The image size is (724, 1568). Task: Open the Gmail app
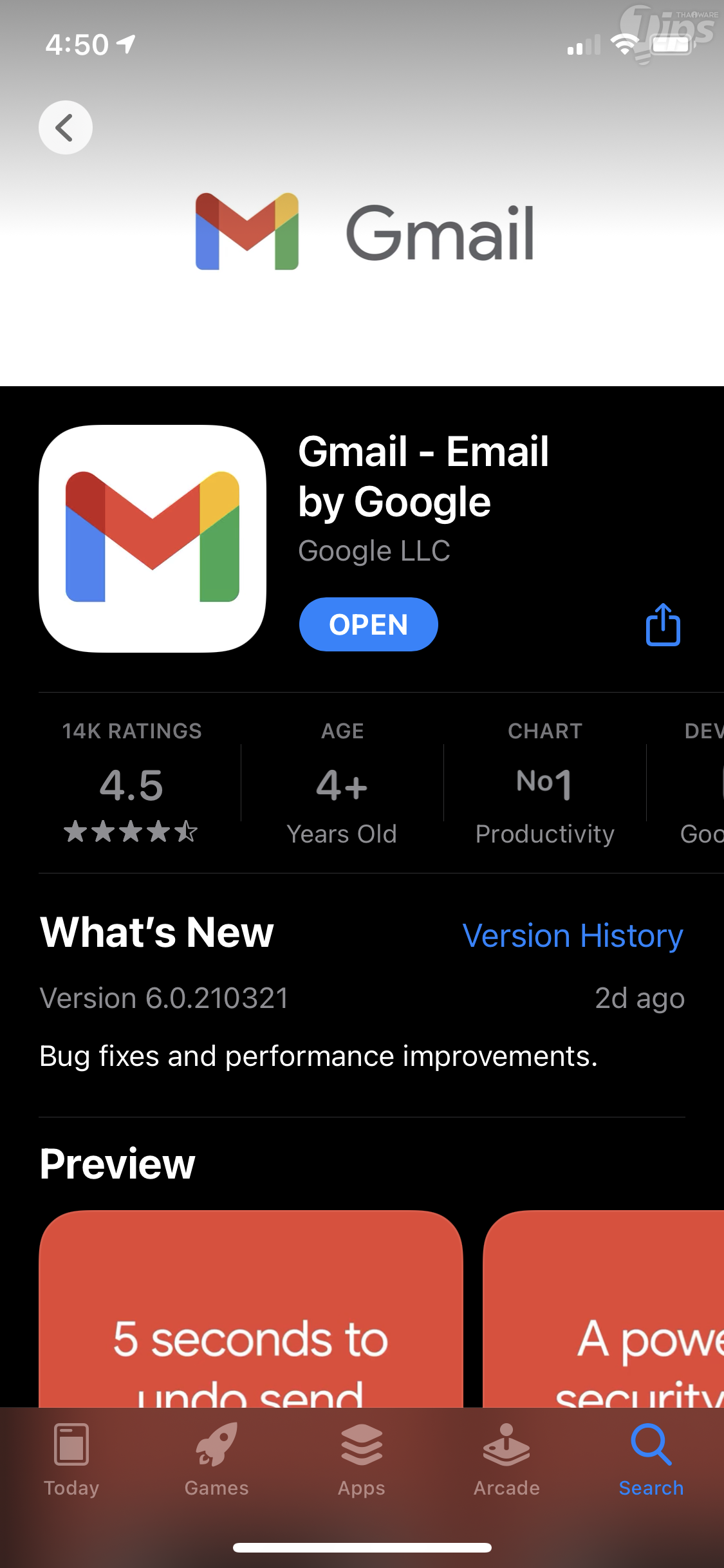point(368,624)
